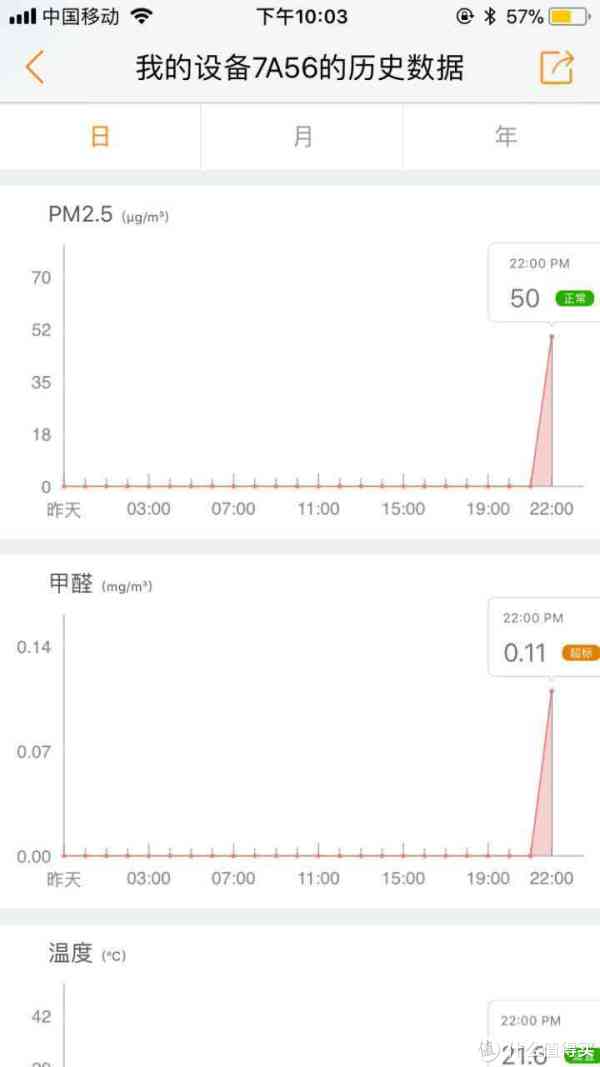Image resolution: width=600 pixels, height=1067 pixels.
Task: Tap the 22:00 data point on PM2.5 chart
Action: 551,336
